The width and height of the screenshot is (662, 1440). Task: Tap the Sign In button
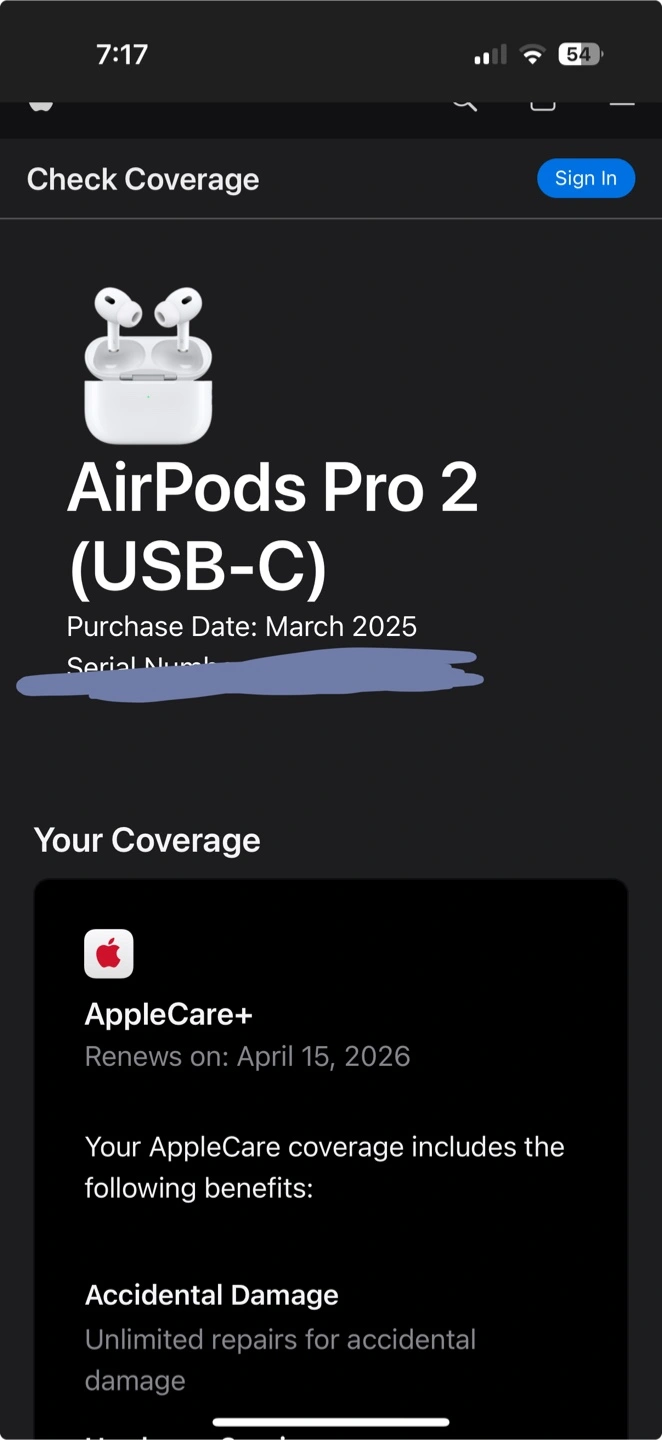click(586, 178)
